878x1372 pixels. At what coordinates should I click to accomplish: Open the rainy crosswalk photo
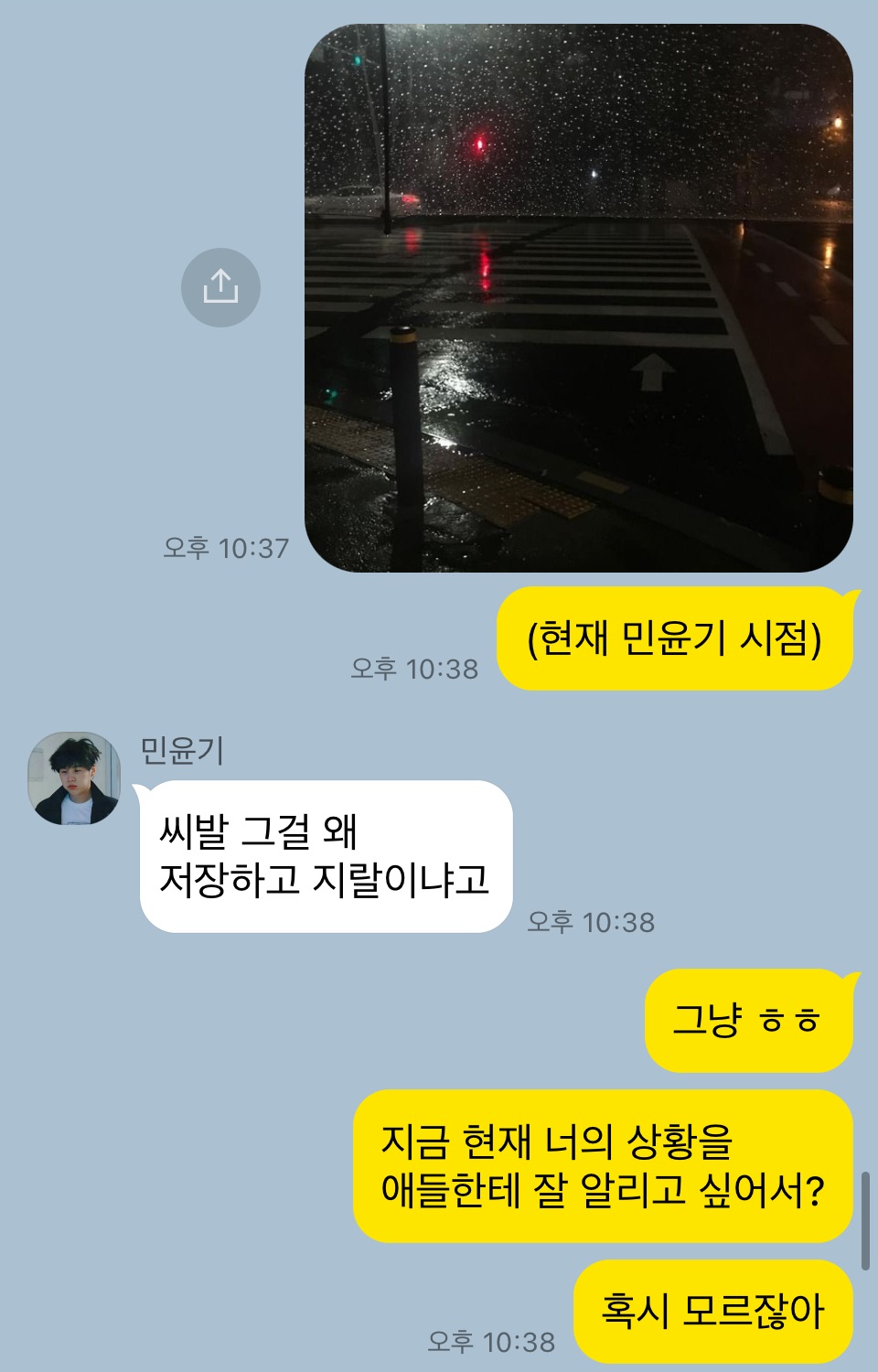[578, 298]
